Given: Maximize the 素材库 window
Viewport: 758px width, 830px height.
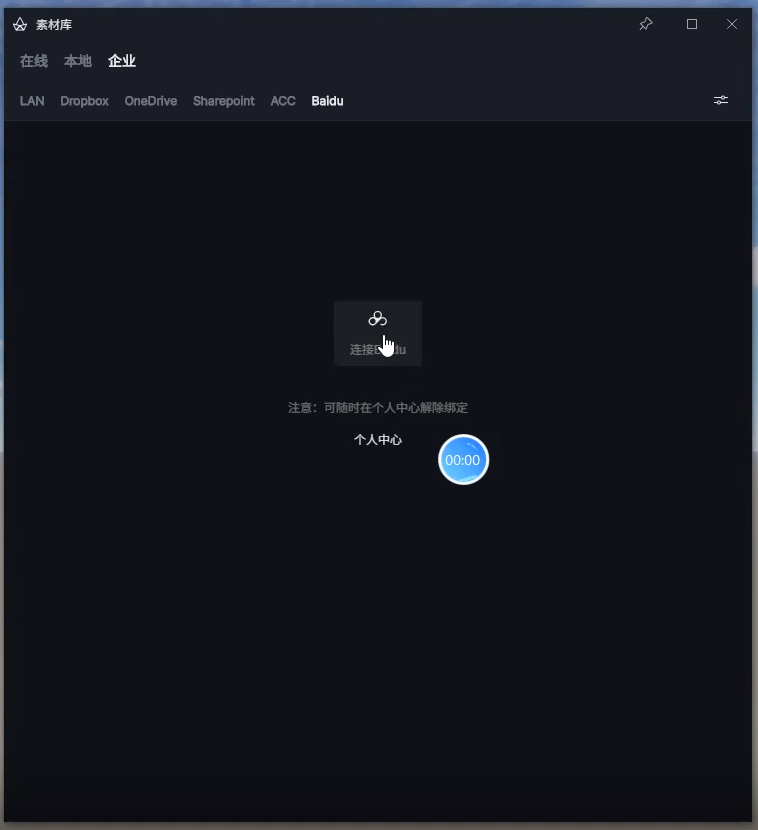Looking at the screenshot, I should click(691, 24).
